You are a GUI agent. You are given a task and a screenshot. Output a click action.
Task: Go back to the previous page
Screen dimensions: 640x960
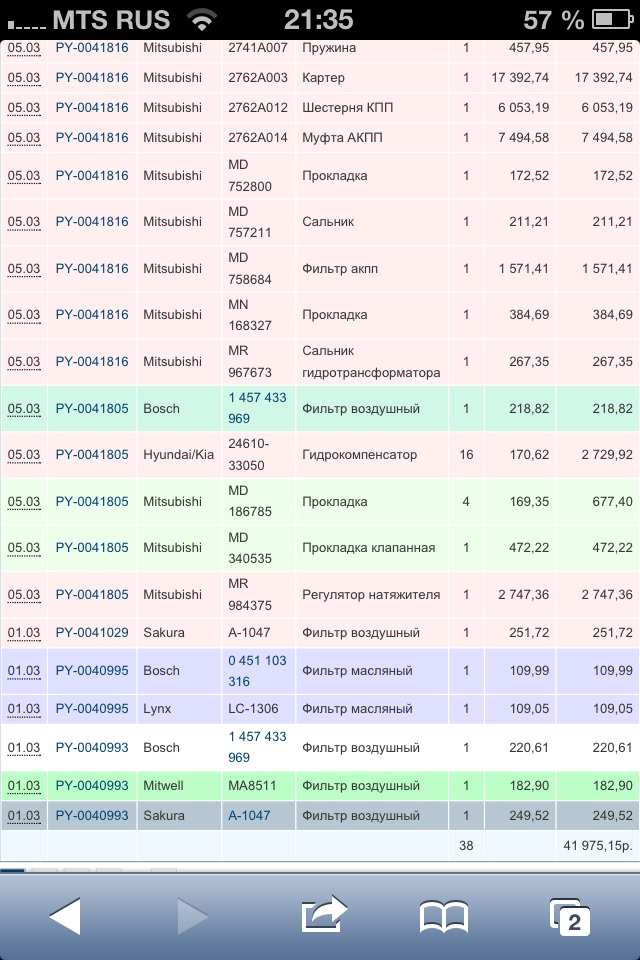[65, 915]
